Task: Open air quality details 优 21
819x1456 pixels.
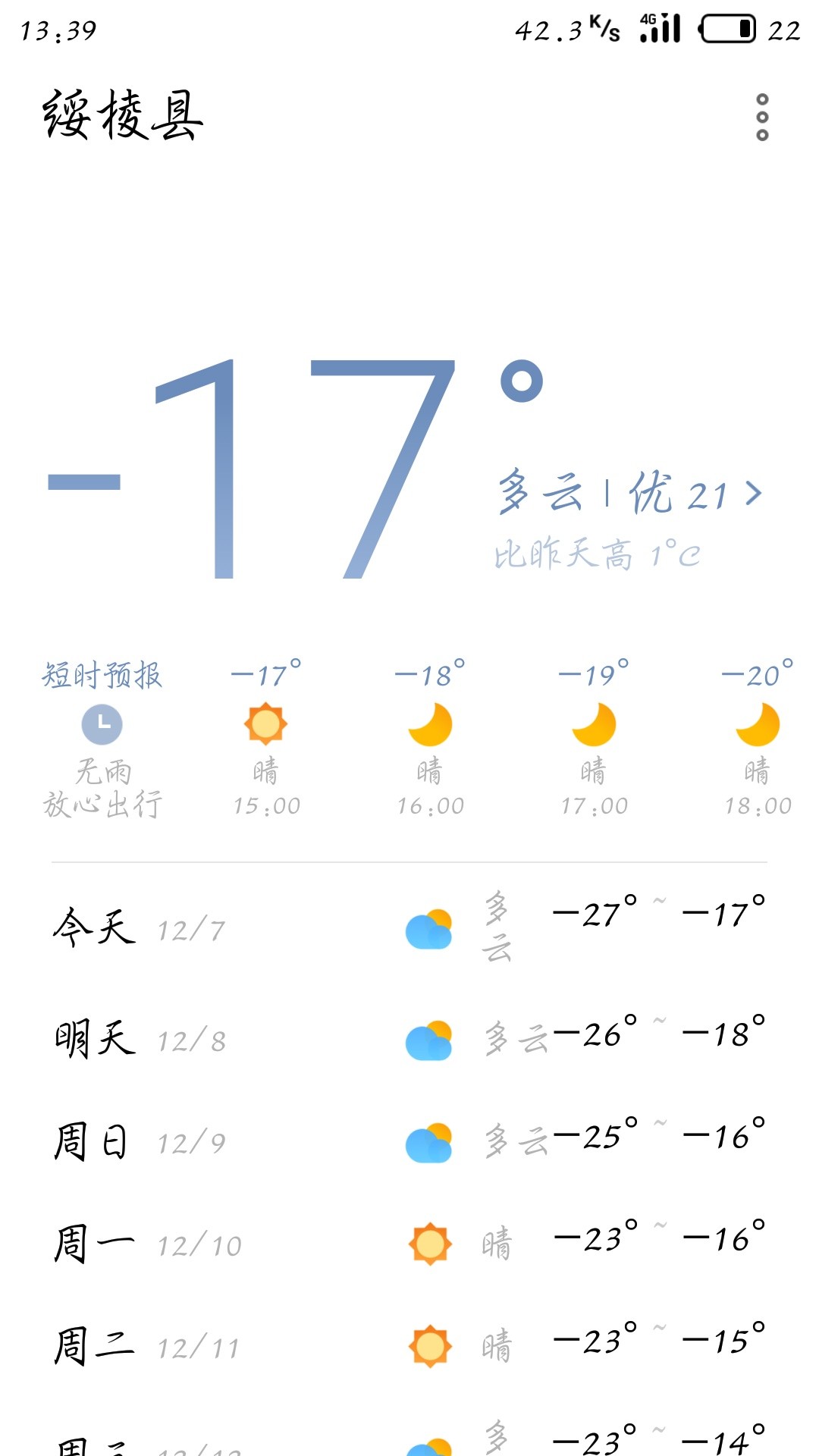Action: [x=695, y=494]
